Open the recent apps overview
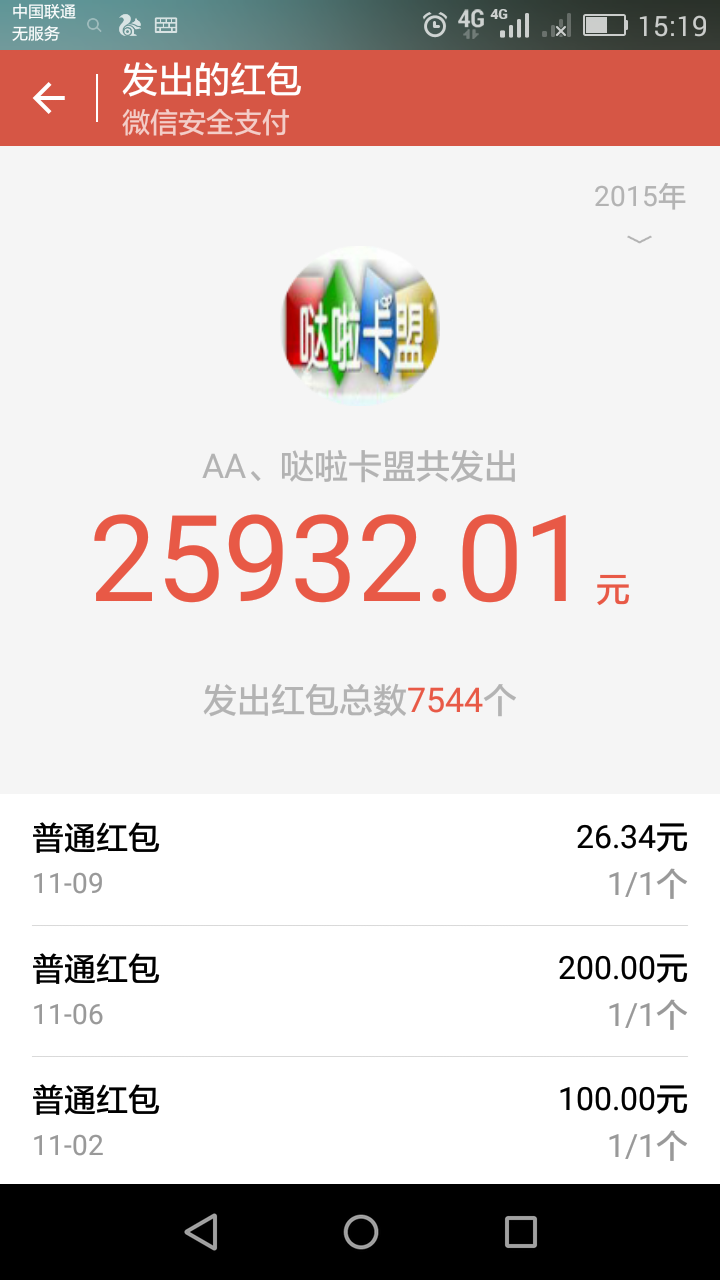The image size is (720, 1280). [520, 1232]
